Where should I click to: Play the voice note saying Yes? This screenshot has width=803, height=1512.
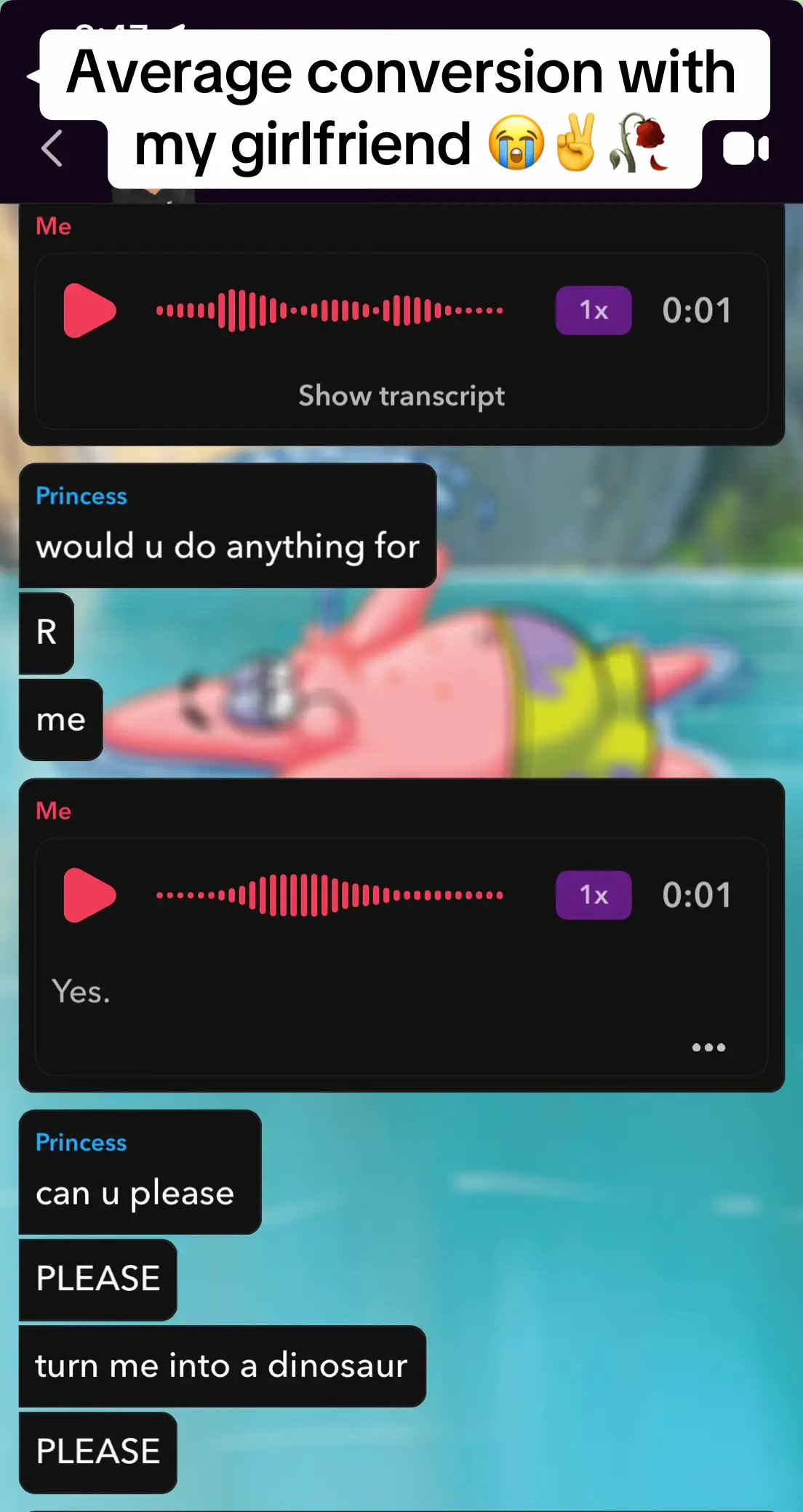tap(89, 895)
